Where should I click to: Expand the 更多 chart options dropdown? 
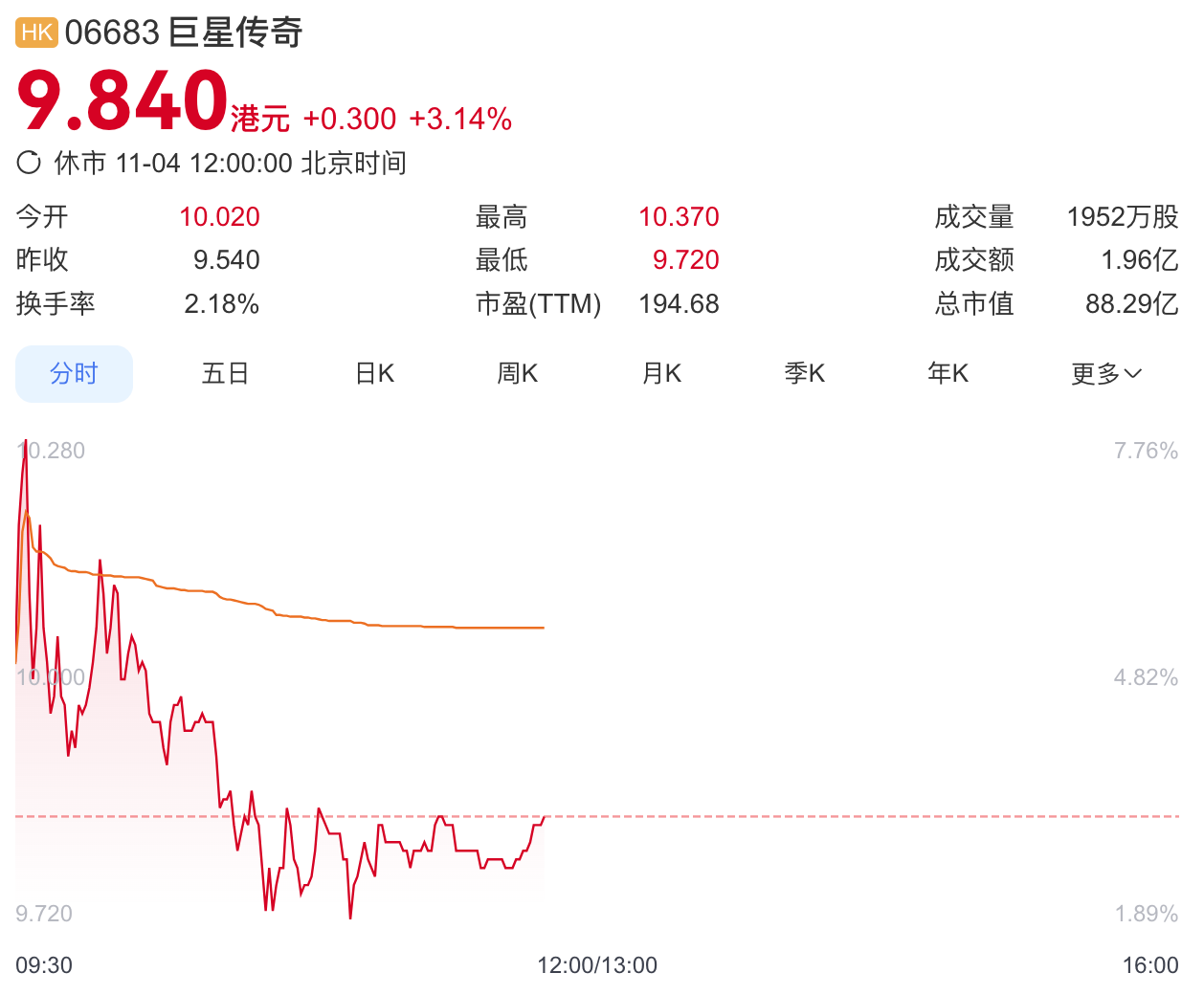(x=1105, y=373)
